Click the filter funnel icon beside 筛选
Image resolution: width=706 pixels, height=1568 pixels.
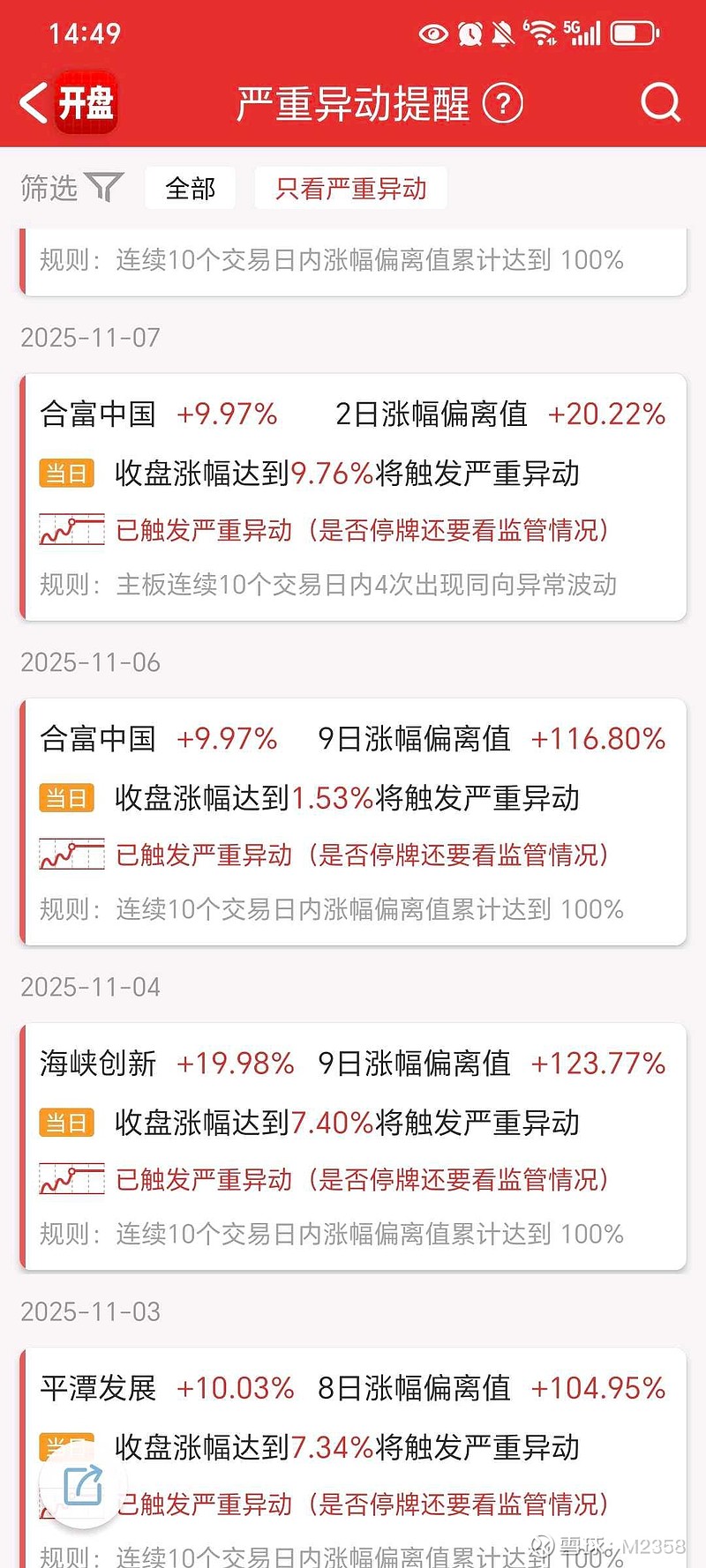(103, 187)
